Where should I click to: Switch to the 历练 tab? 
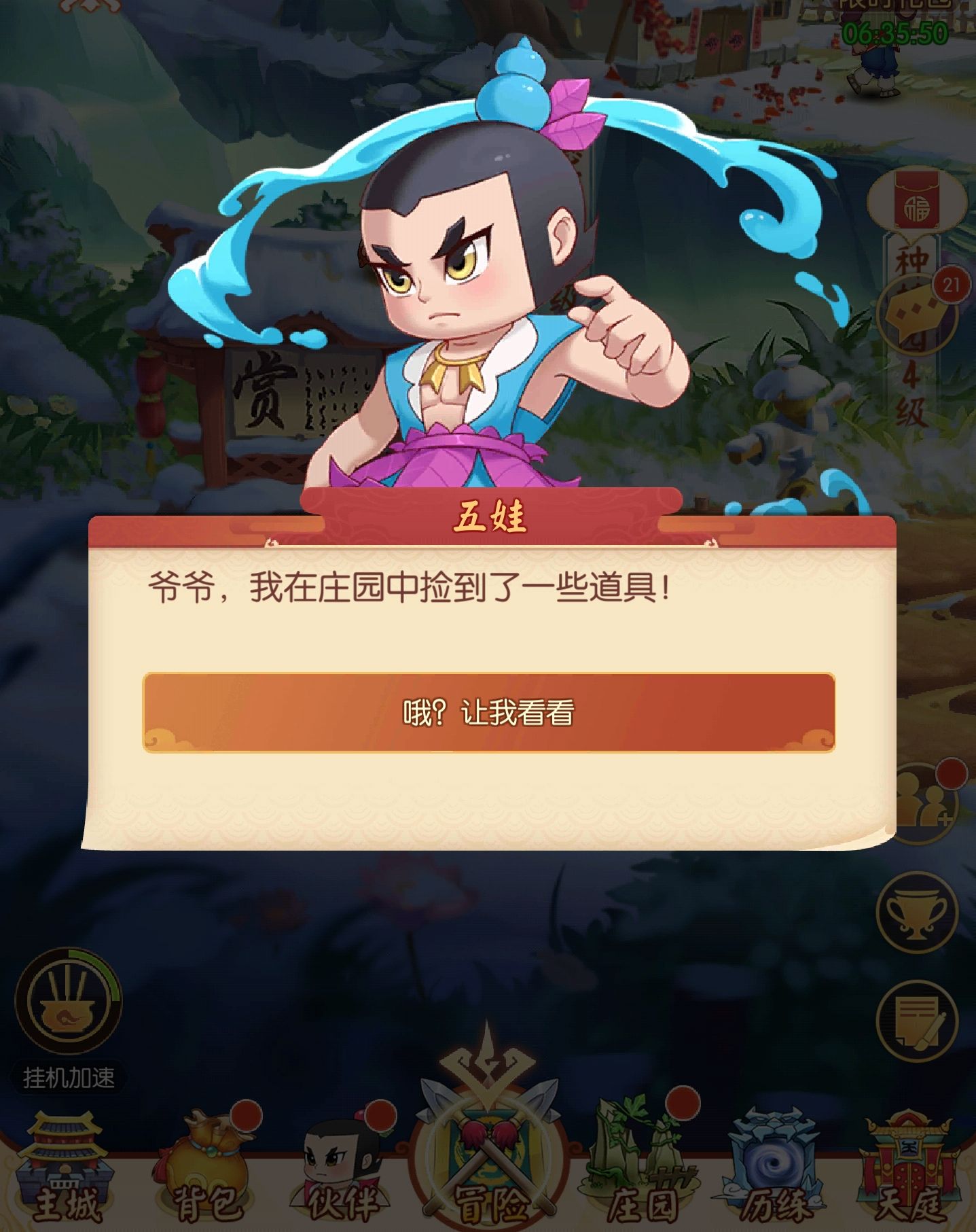[776, 1167]
